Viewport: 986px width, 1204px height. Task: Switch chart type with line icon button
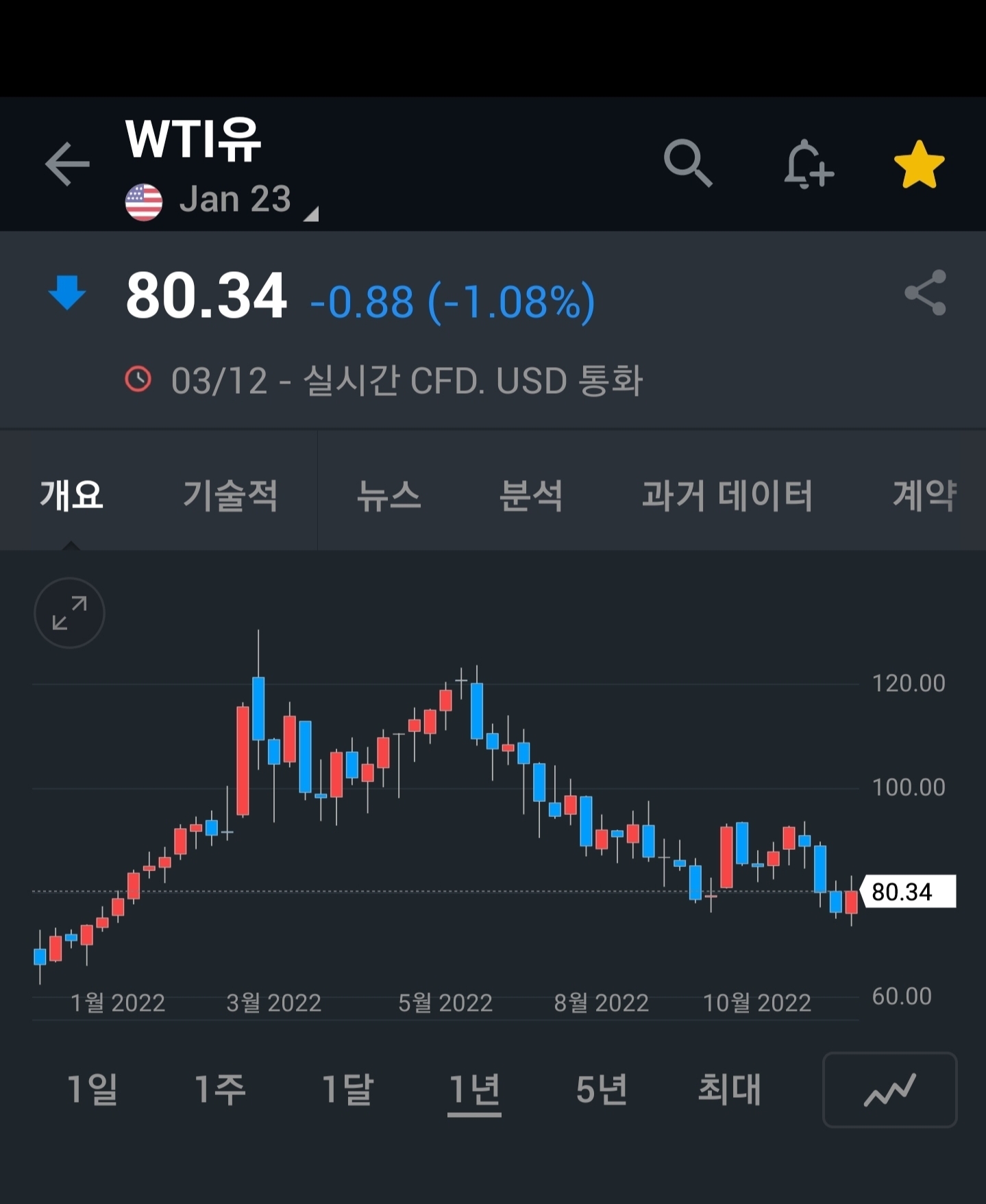(889, 1090)
